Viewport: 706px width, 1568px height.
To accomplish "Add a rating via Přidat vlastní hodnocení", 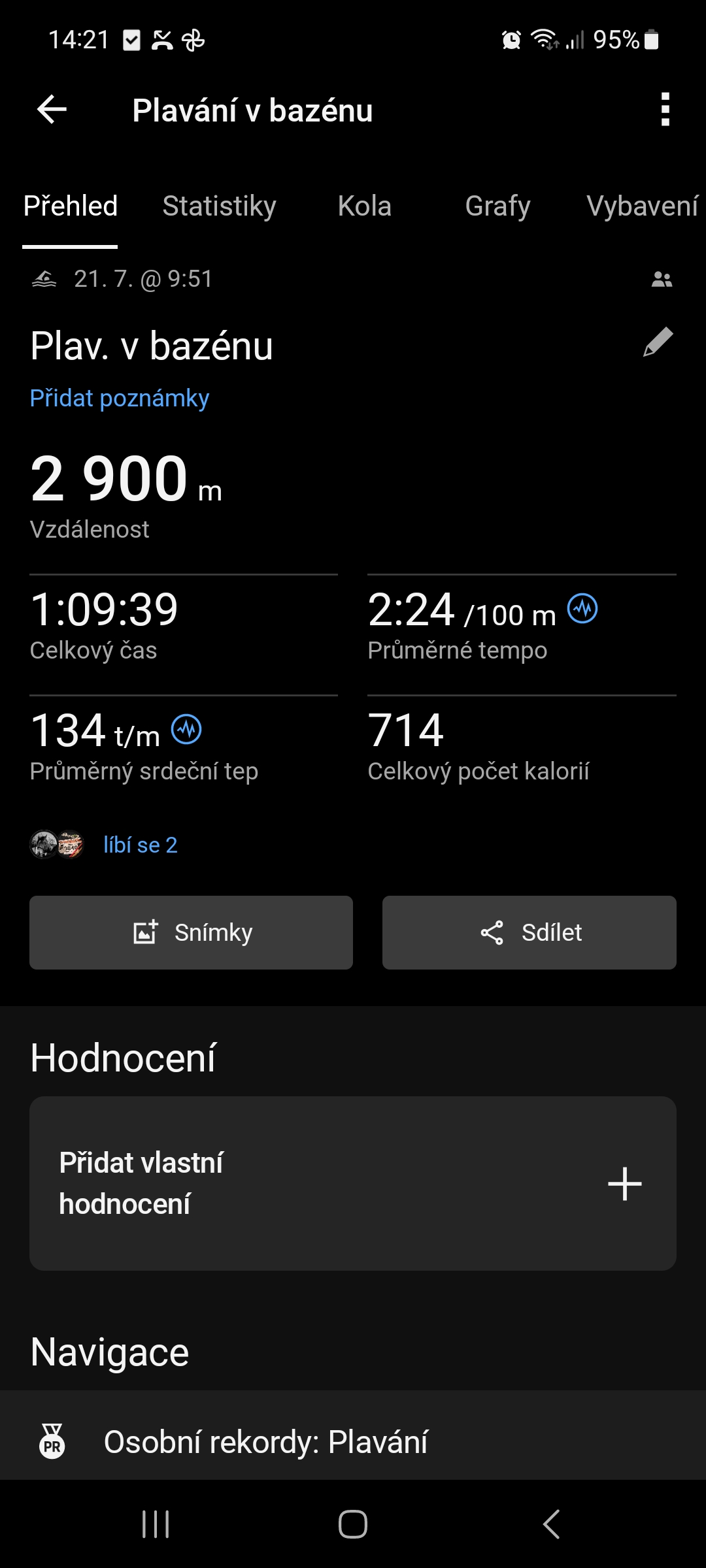I will coord(353,1183).
